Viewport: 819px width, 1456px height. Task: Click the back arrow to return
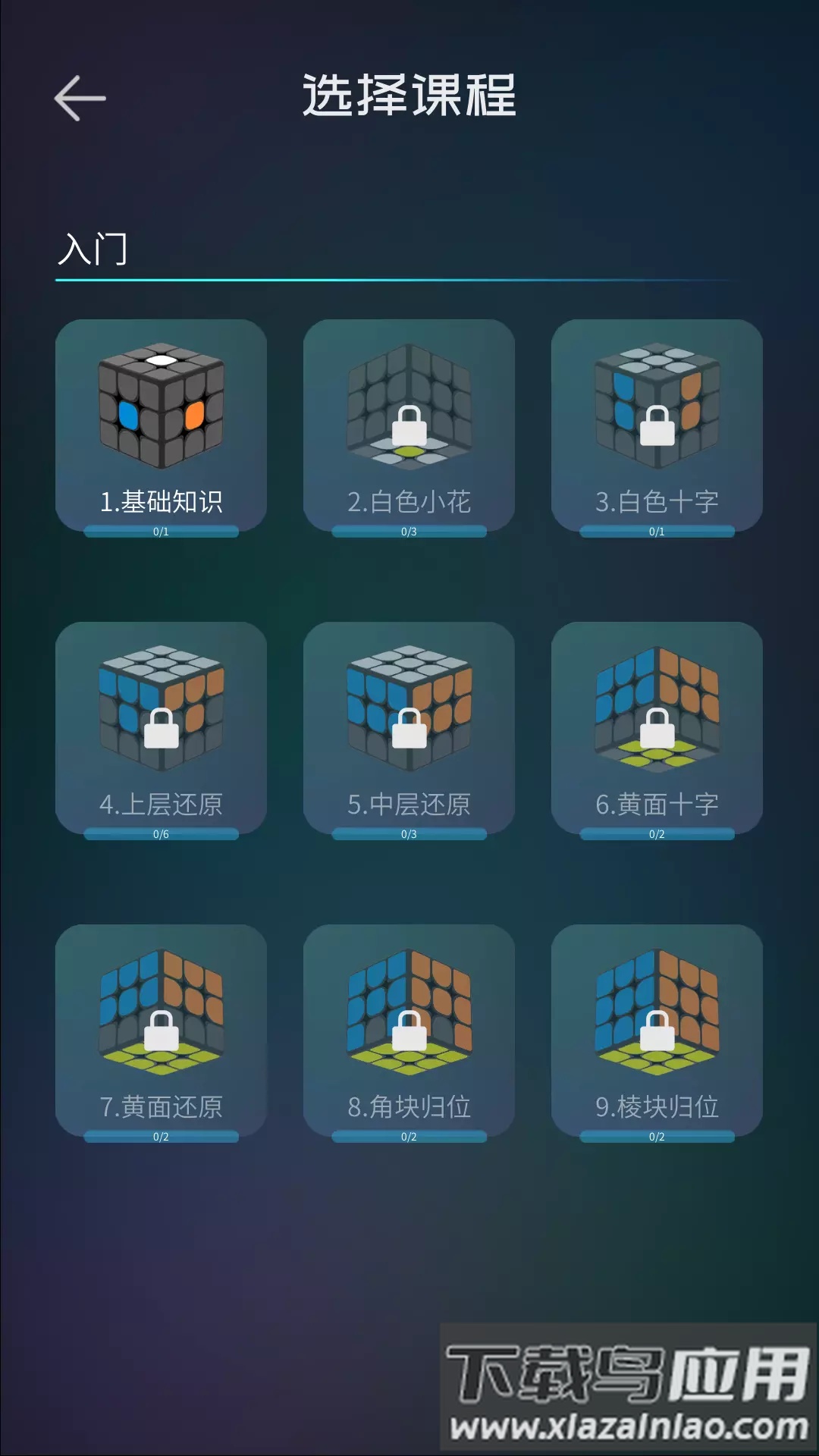tap(79, 97)
